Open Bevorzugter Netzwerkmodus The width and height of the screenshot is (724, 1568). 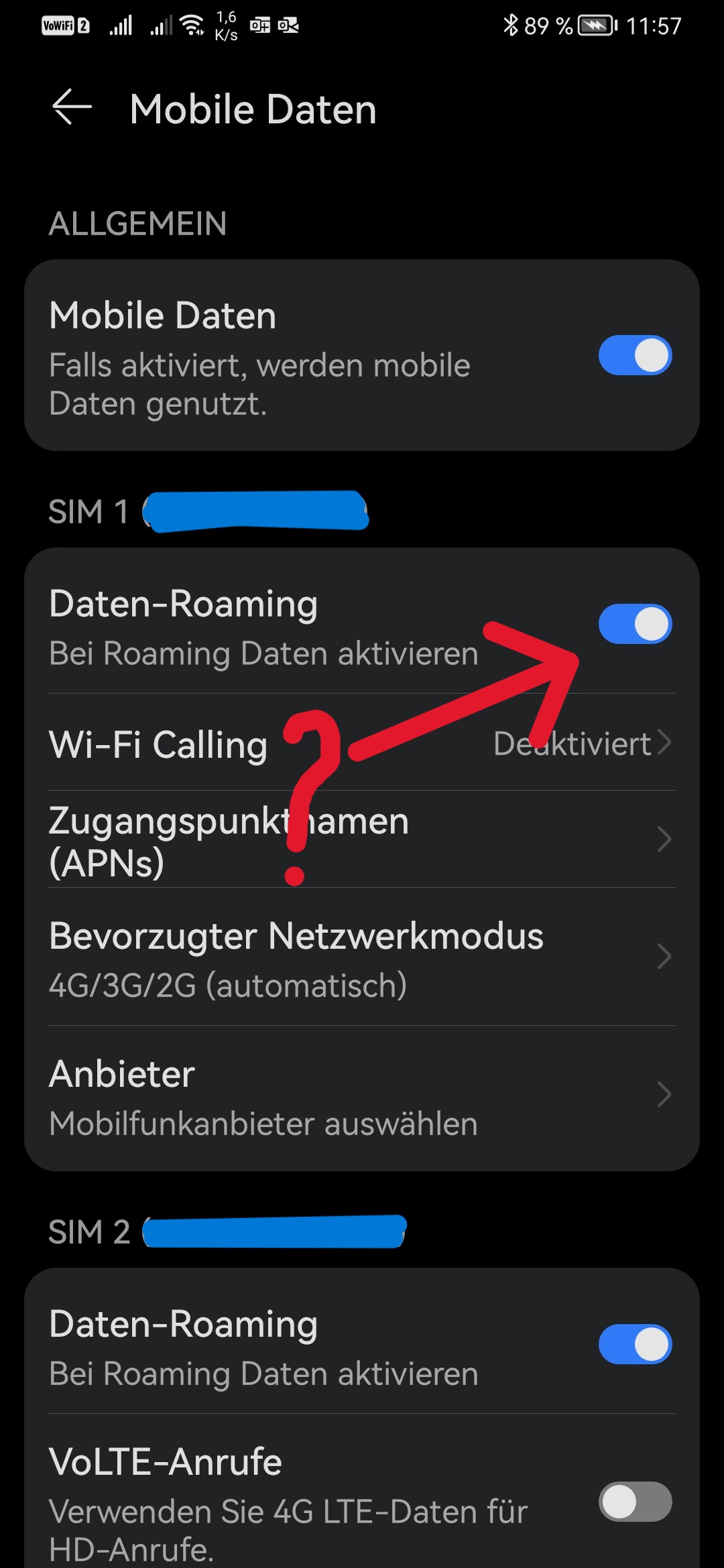[362, 957]
